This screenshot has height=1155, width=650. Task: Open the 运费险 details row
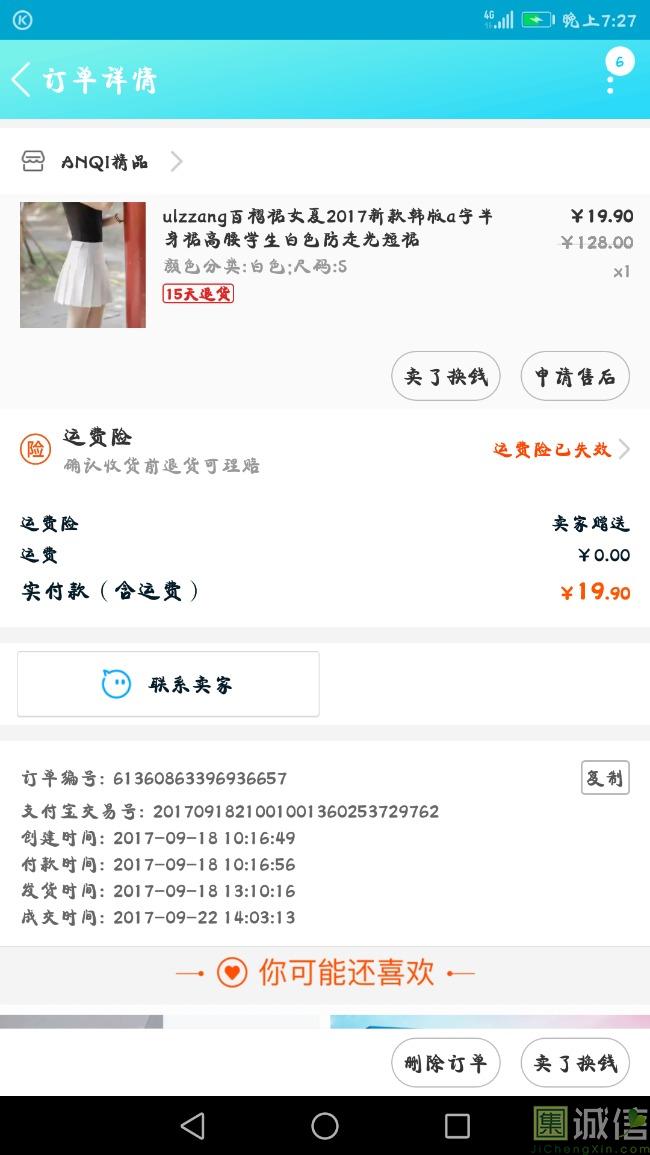pos(325,450)
